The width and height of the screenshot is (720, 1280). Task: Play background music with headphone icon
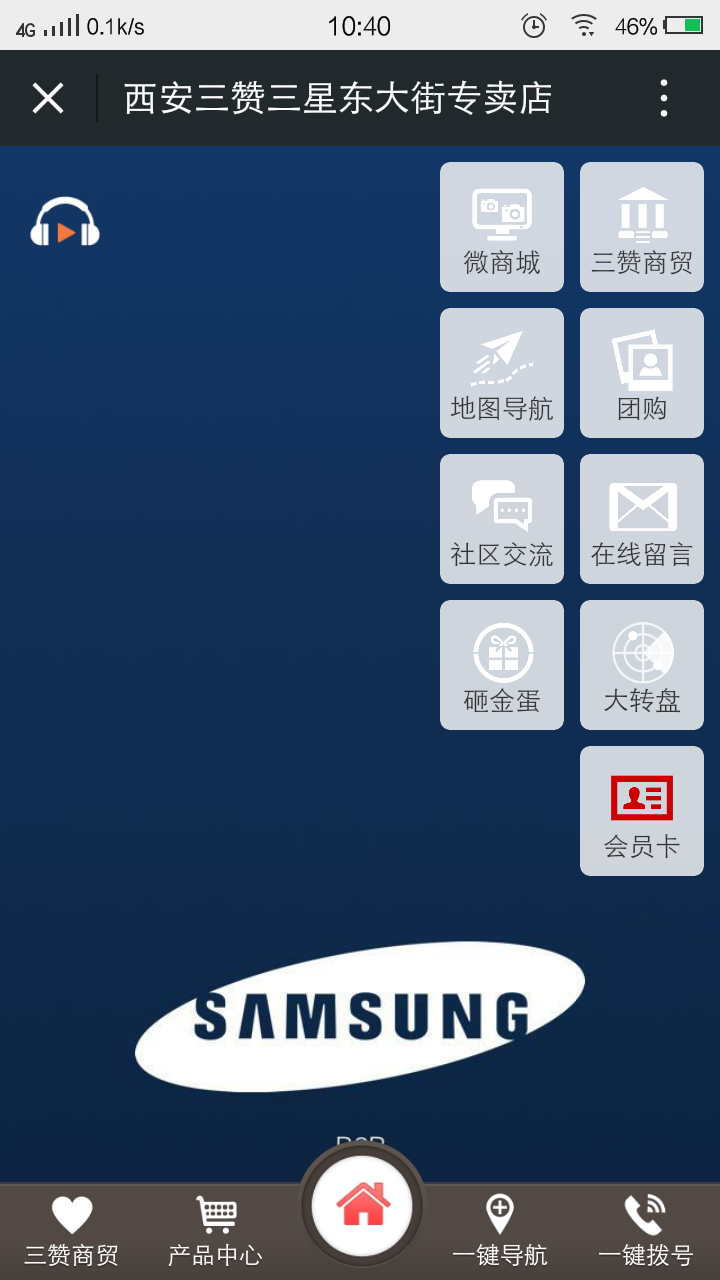65,222
